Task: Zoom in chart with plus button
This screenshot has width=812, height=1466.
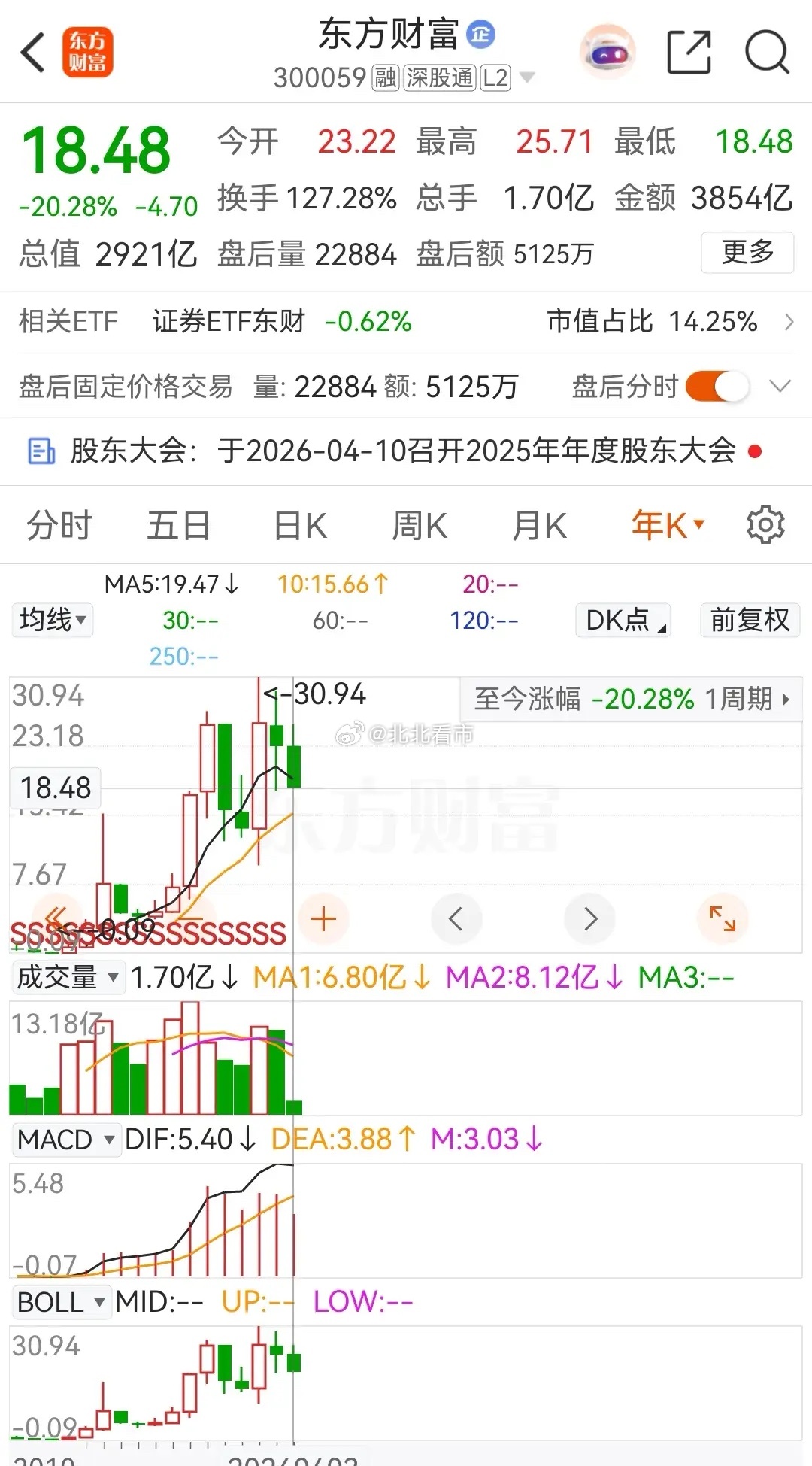Action: click(323, 918)
